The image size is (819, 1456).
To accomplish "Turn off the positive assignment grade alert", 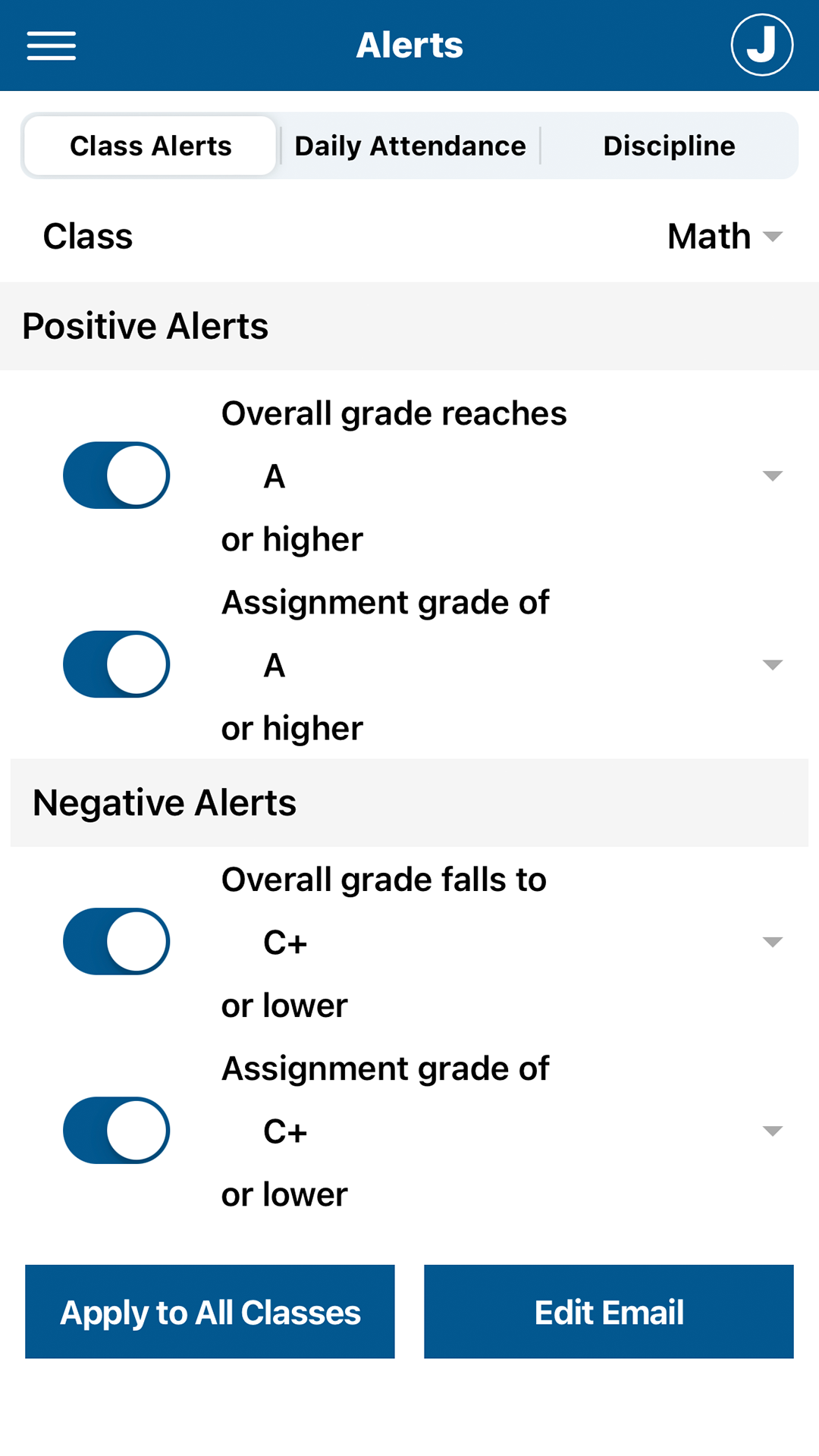I will pos(115,664).
